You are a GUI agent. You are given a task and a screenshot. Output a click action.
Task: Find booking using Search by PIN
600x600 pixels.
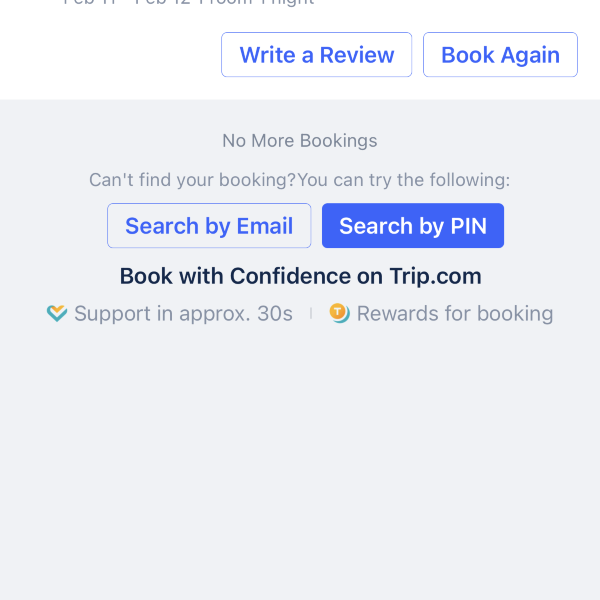tap(413, 226)
